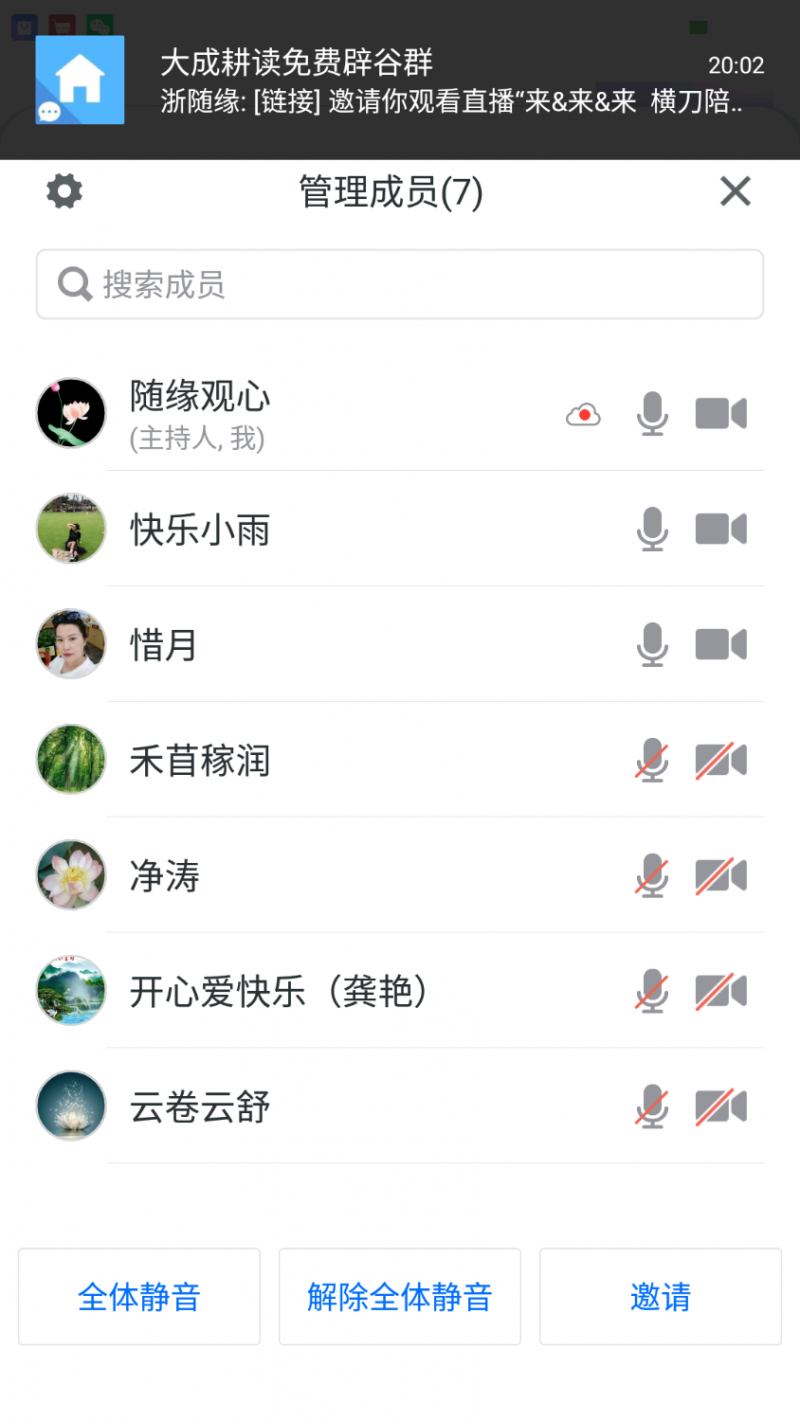Open the meeting settings gear
Image resolution: width=800 pixels, height=1421 pixels.
[64, 191]
